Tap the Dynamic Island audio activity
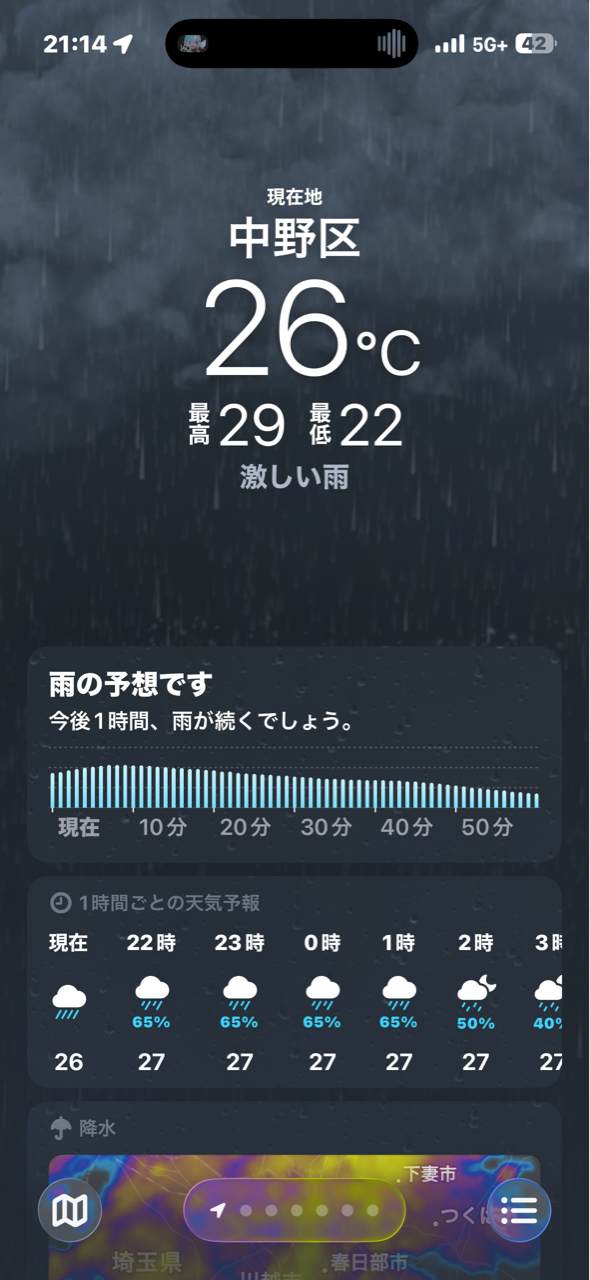 coord(292,44)
